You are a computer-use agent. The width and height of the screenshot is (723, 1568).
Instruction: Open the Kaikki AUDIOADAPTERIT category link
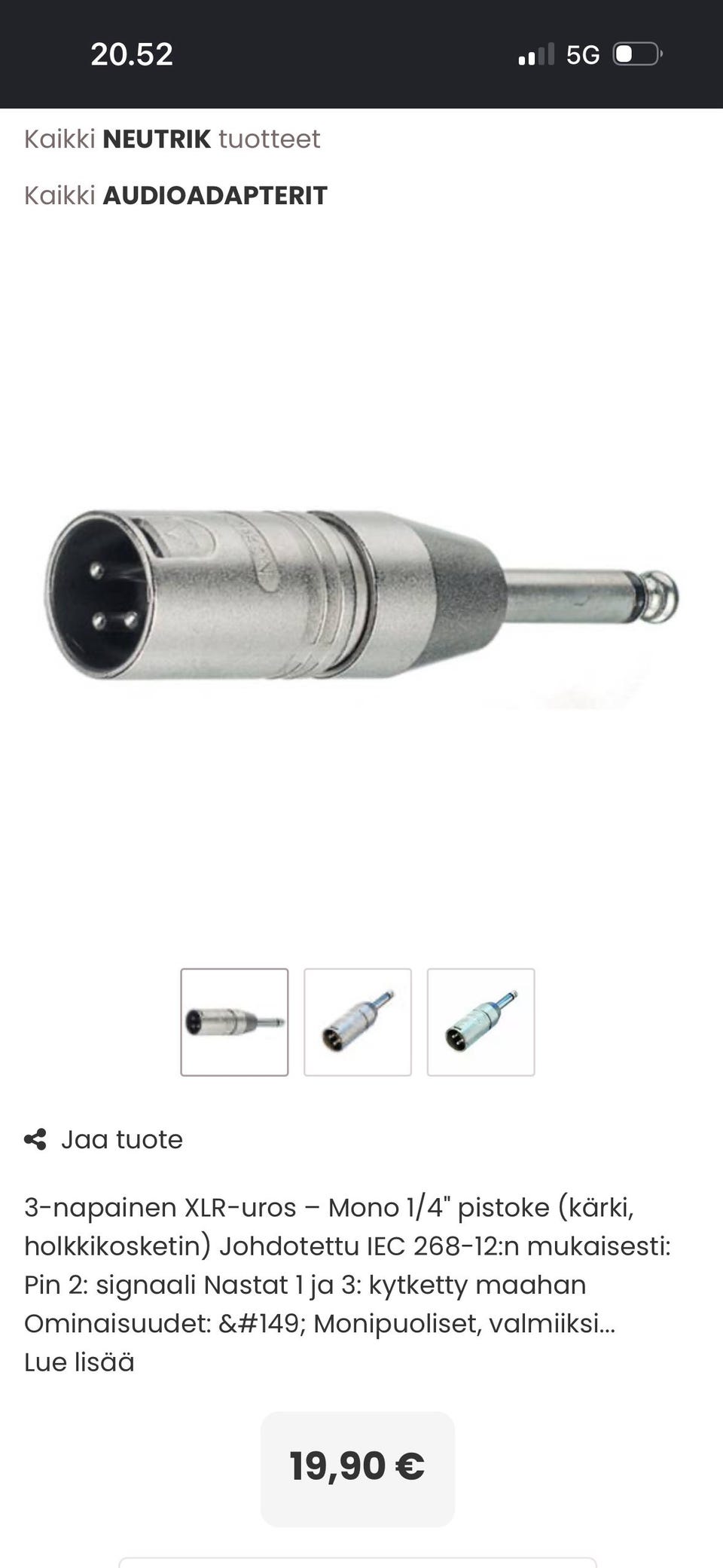coord(175,196)
